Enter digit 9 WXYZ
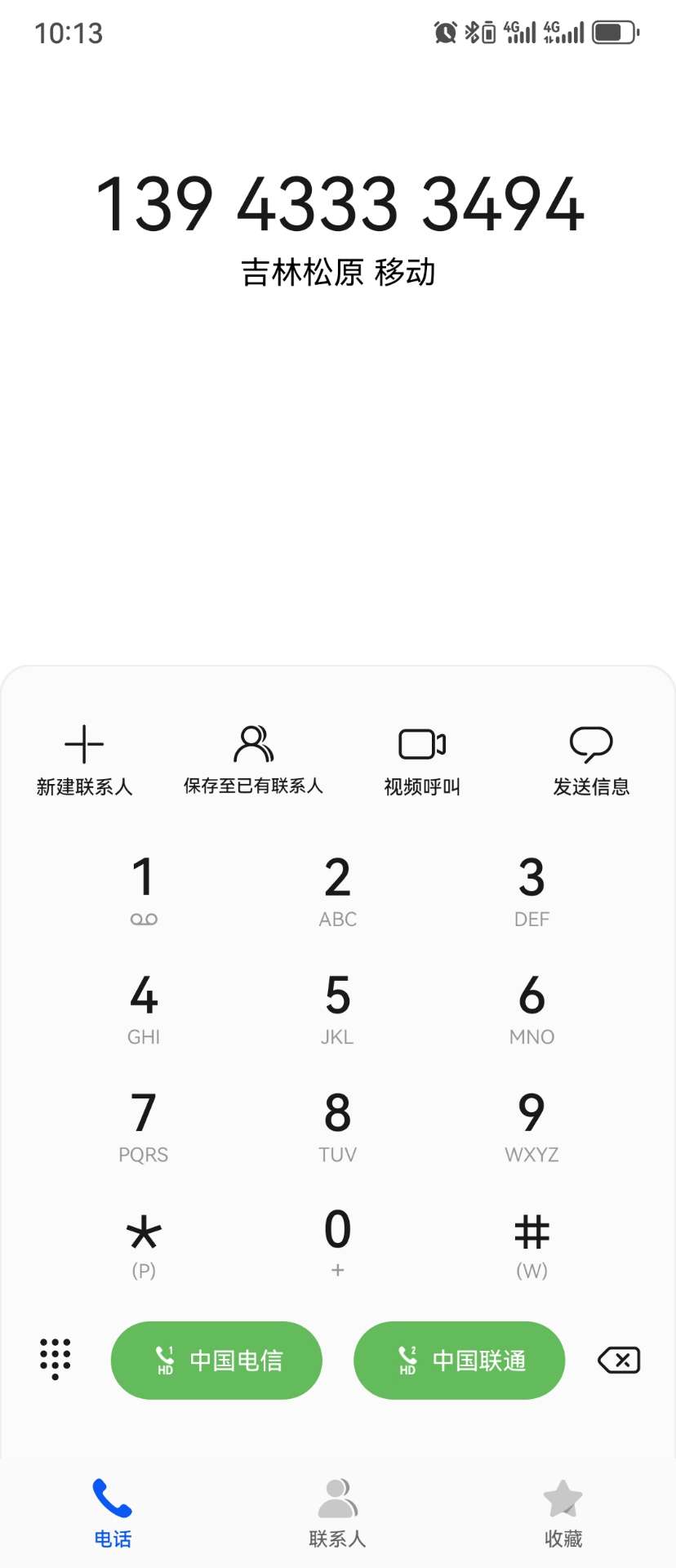 pos(531,1125)
